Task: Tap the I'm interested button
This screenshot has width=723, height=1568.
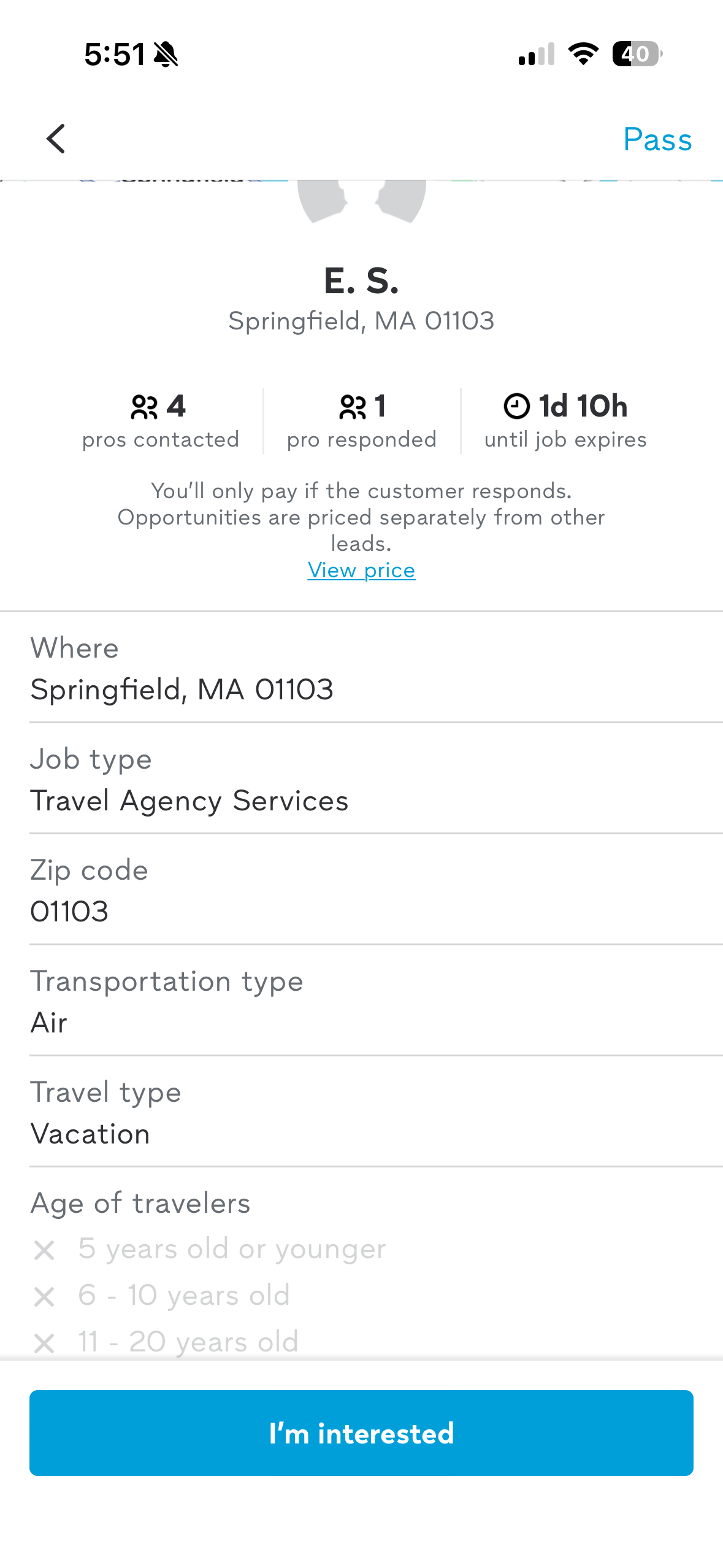Action: tap(361, 1433)
